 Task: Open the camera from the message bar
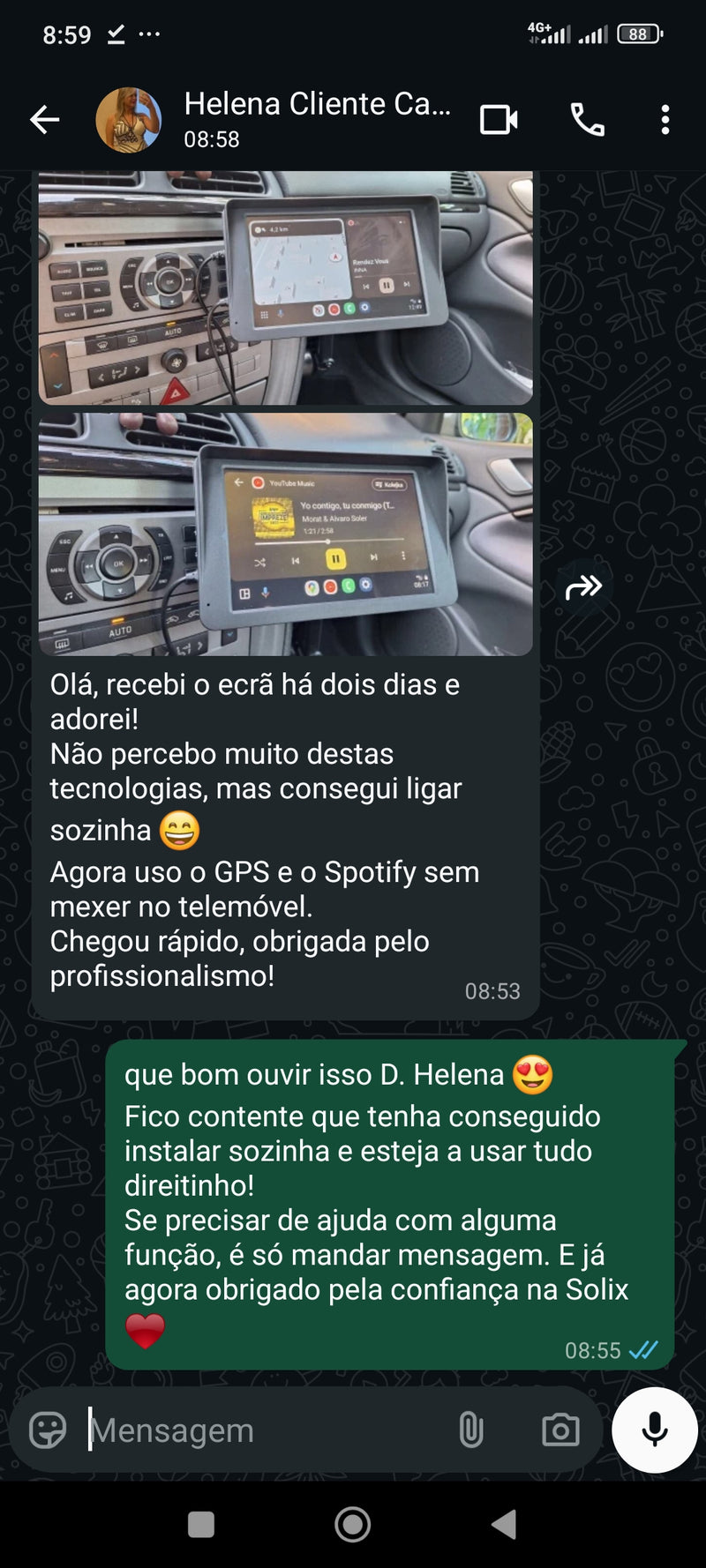[x=560, y=1430]
